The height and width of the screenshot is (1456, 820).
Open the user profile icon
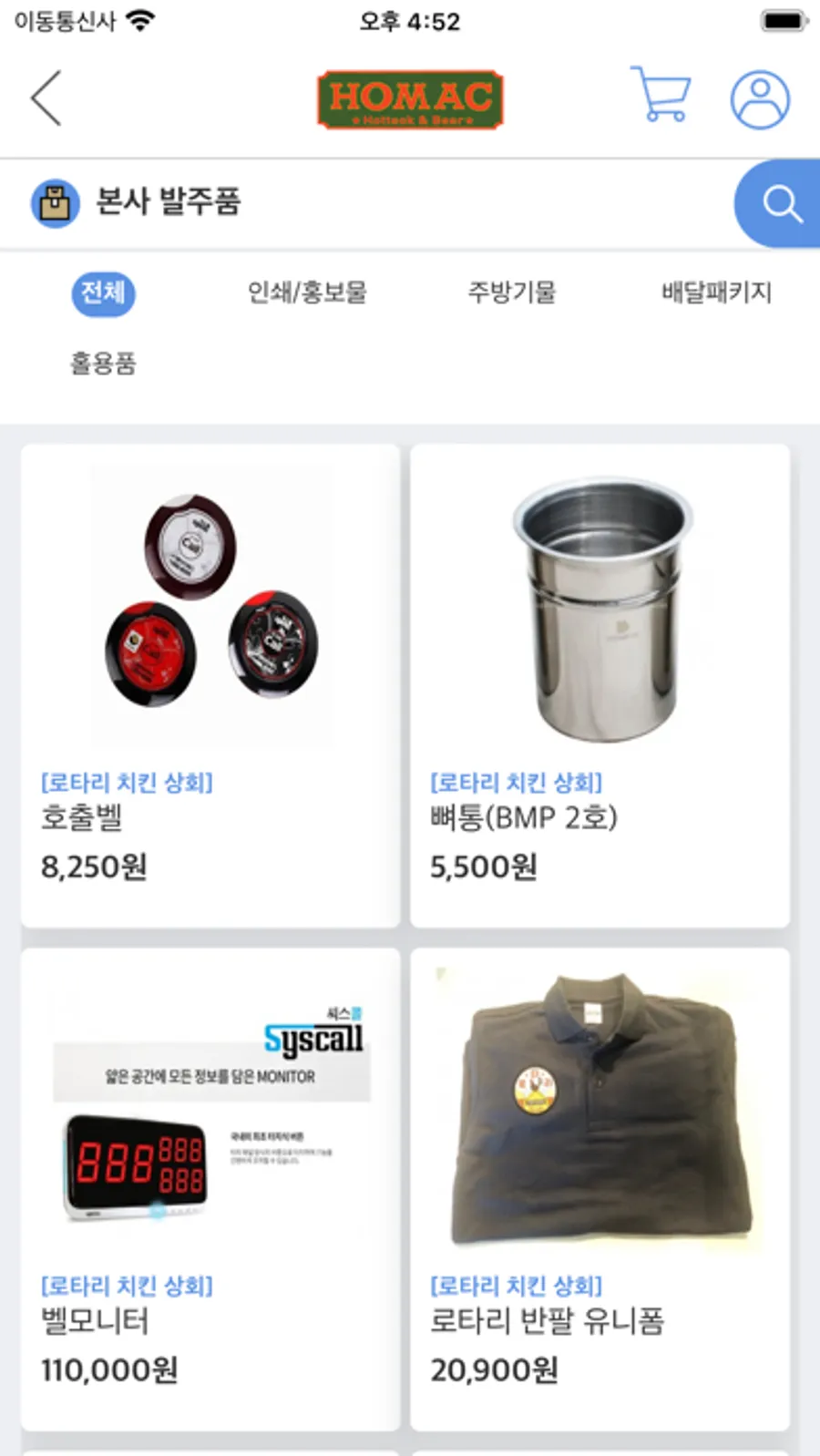tap(759, 99)
